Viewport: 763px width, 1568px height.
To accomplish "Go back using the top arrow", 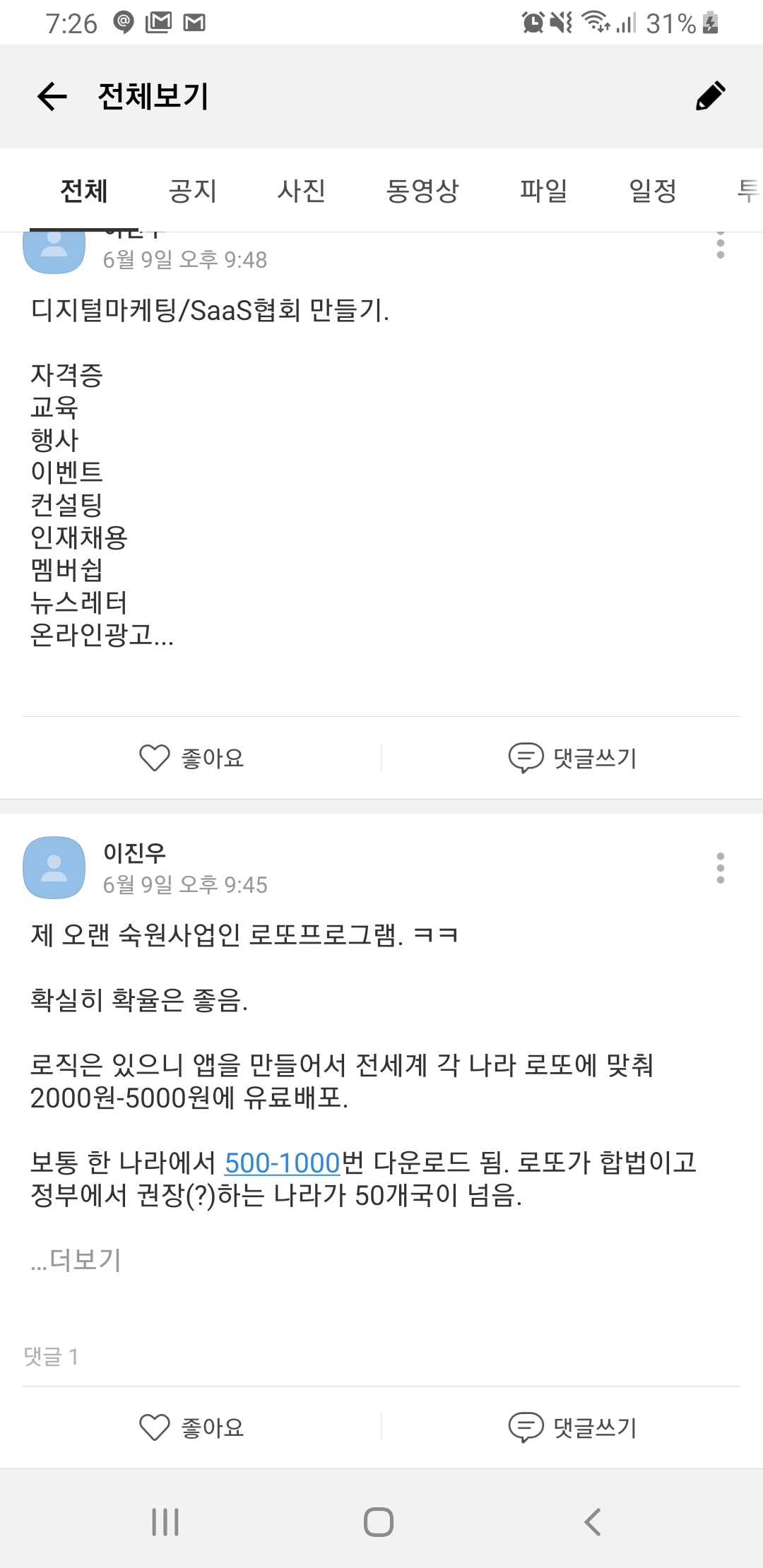I will pos(52,96).
